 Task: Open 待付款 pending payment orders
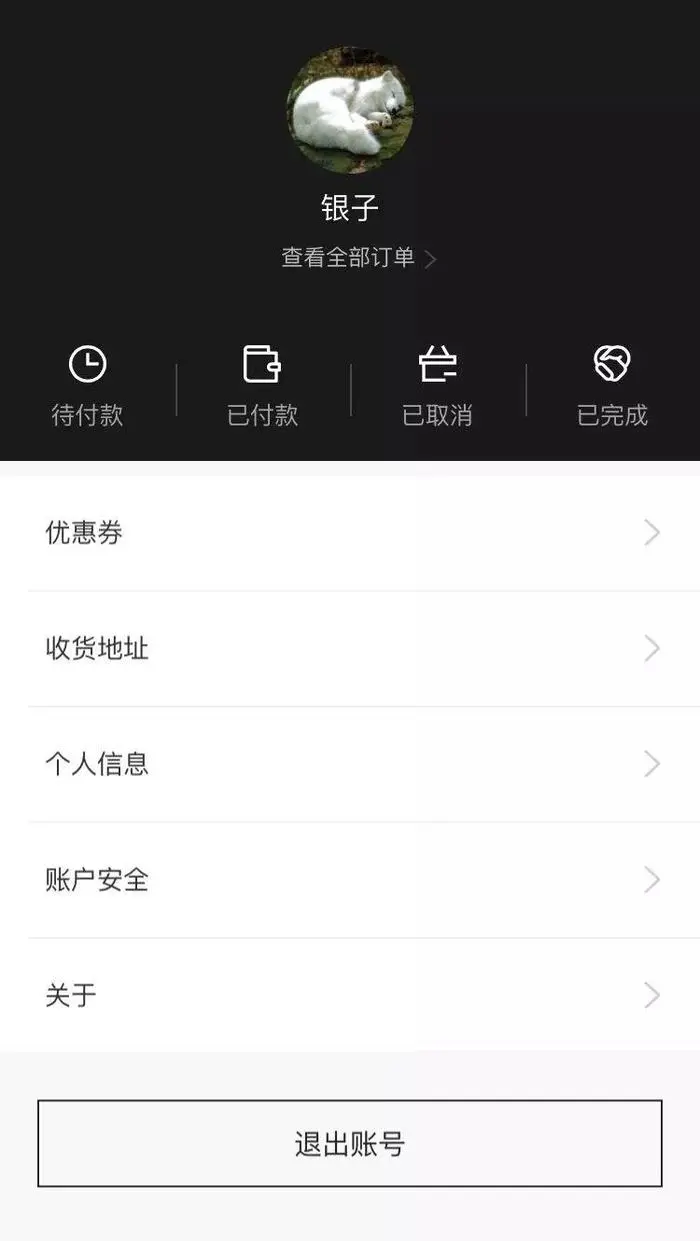87,387
